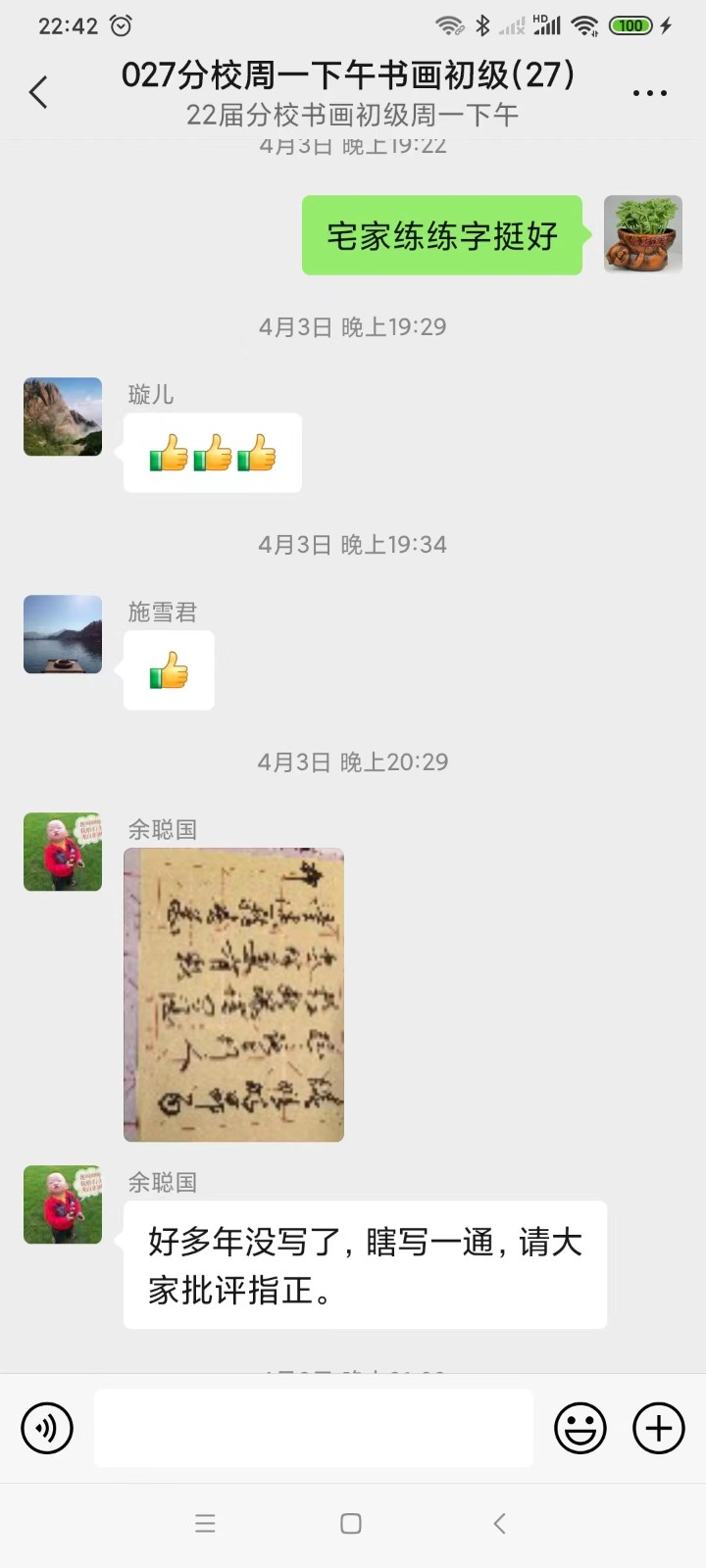The image size is (706, 1568).
Task: Tap 余聪国's avatar beside the calligraphy photo
Action: (x=63, y=852)
